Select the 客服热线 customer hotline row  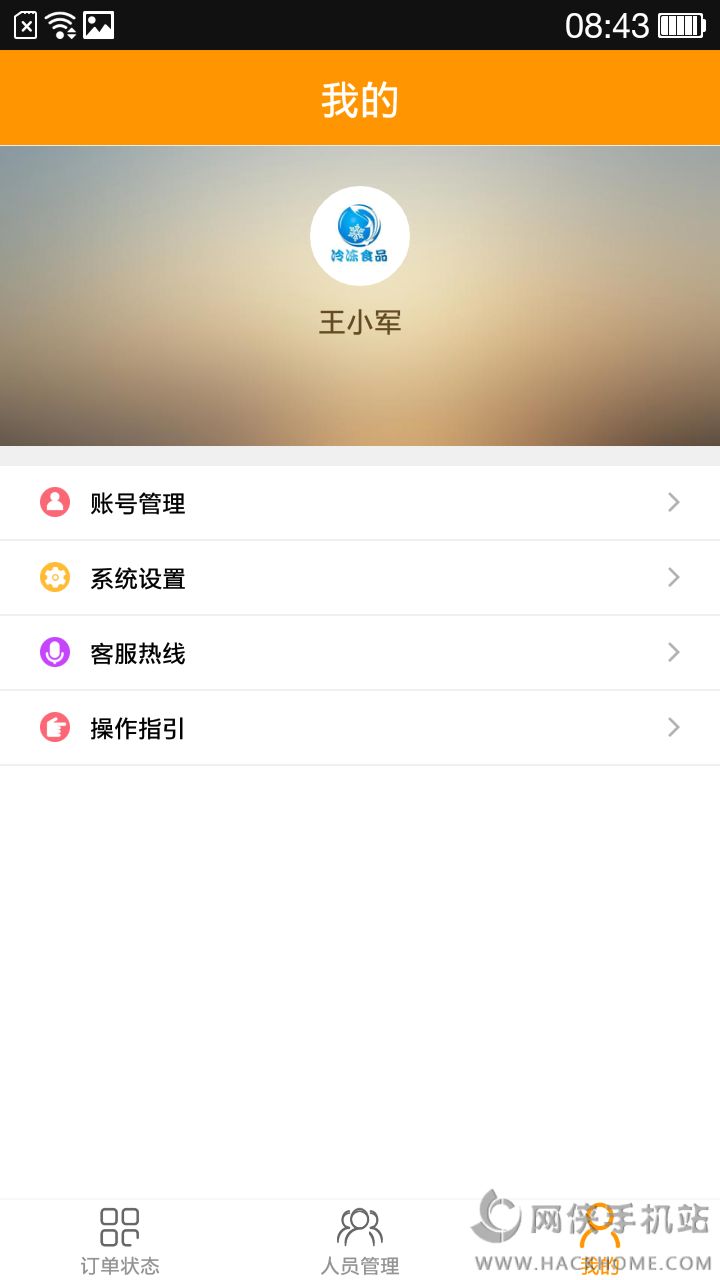(x=360, y=653)
